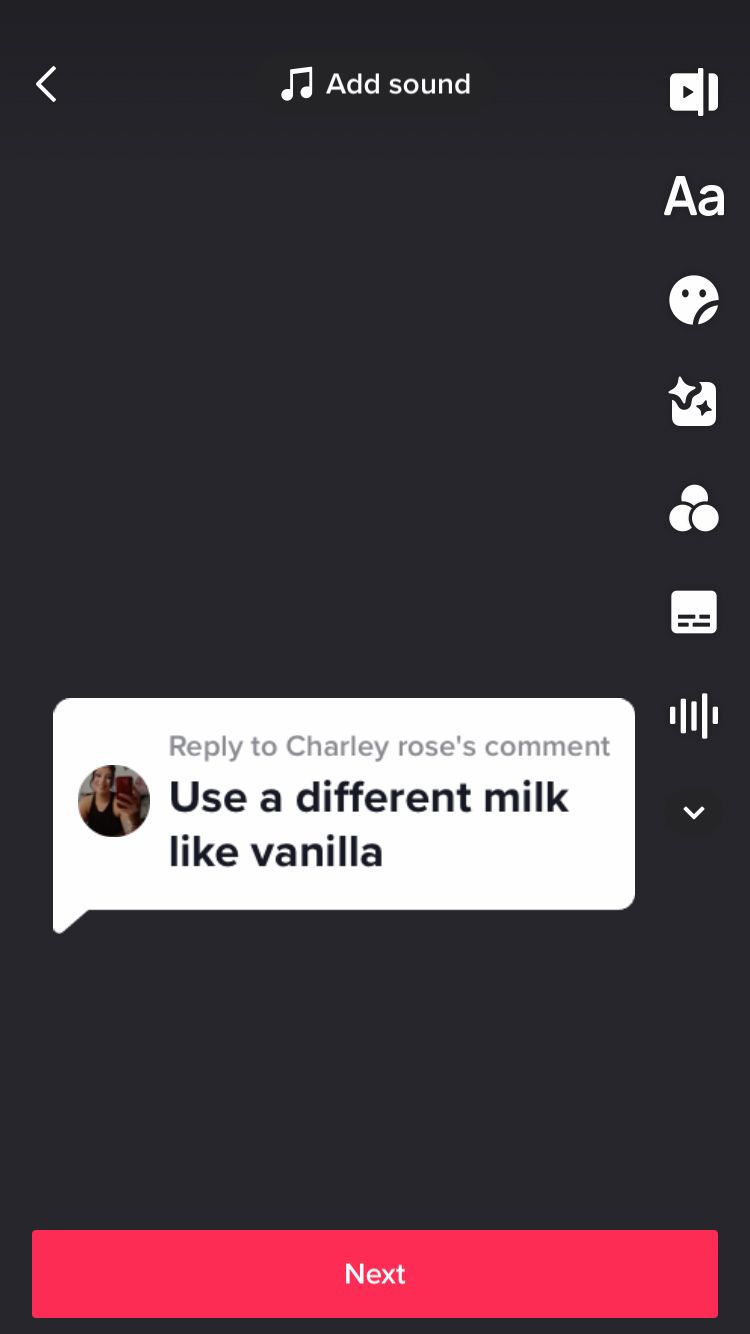750x1334 pixels.
Task: Open the Add sound menu item
Action: (375, 83)
